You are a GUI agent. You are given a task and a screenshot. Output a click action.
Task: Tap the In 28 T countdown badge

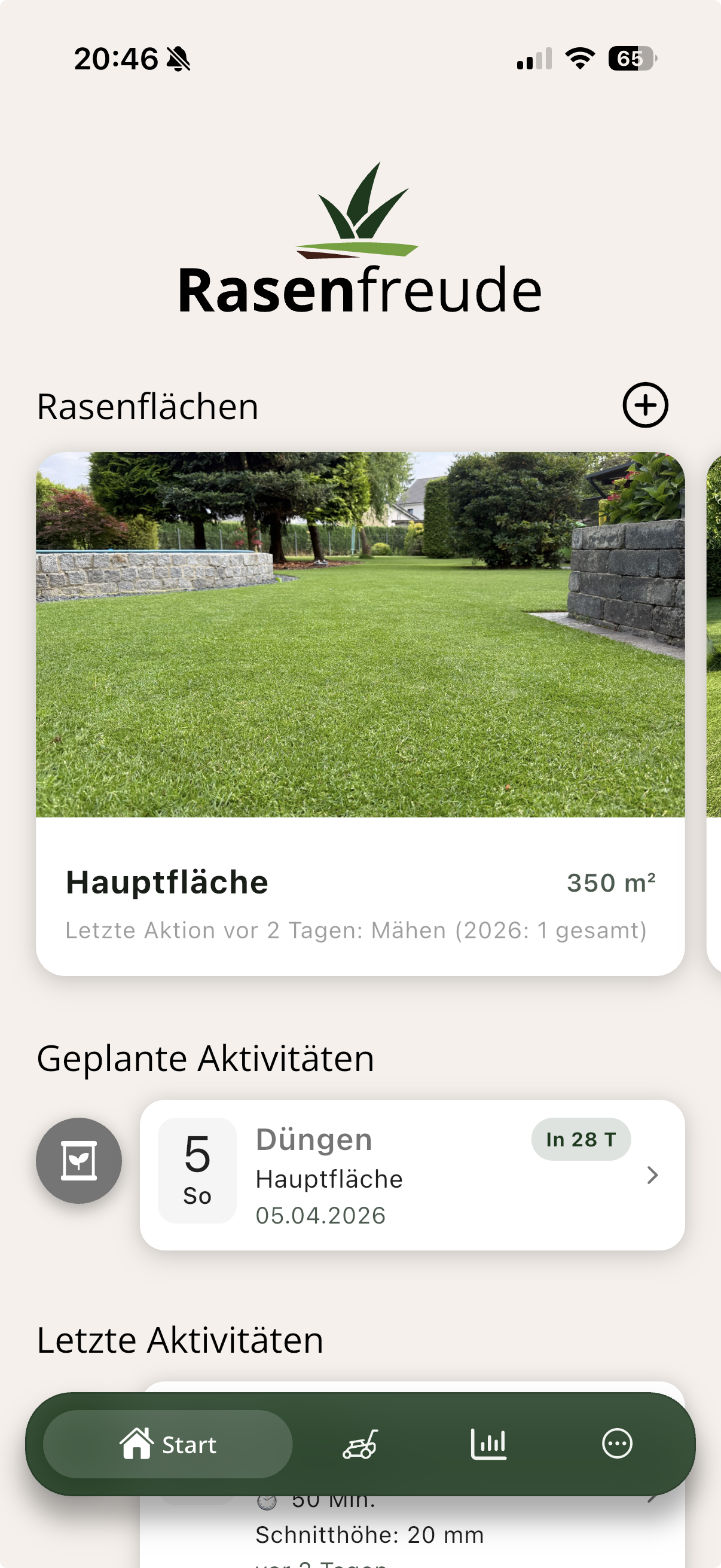[x=581, y=1139]
